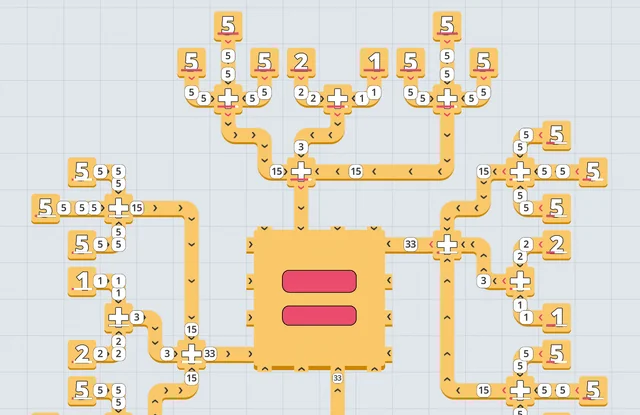The width and height of the screenshot is (640, 415).
Task: Select the adder feeding 33 into the equals block's left side
Action: (x=191, y=353)
